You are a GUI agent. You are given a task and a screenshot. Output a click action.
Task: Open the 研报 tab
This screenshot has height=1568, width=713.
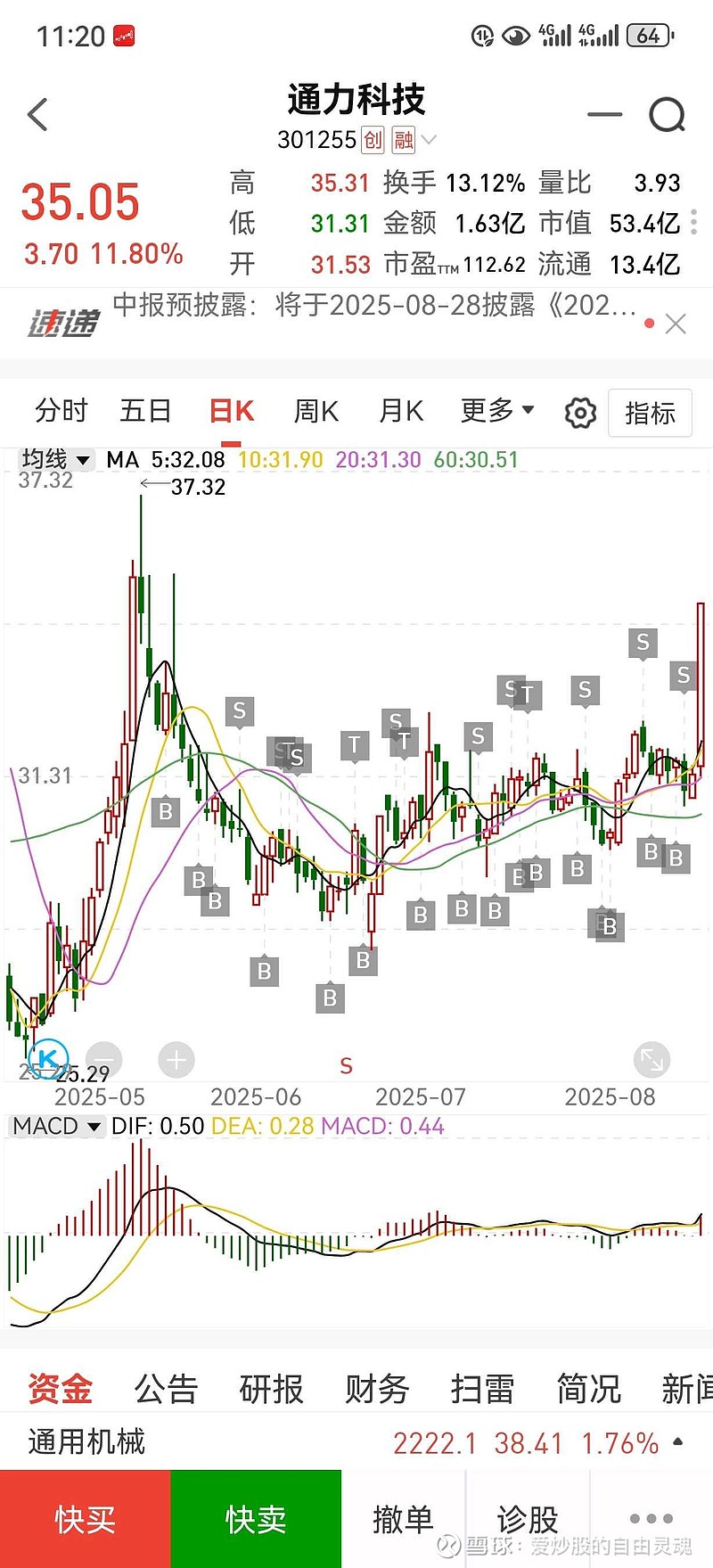point(272,1388)
